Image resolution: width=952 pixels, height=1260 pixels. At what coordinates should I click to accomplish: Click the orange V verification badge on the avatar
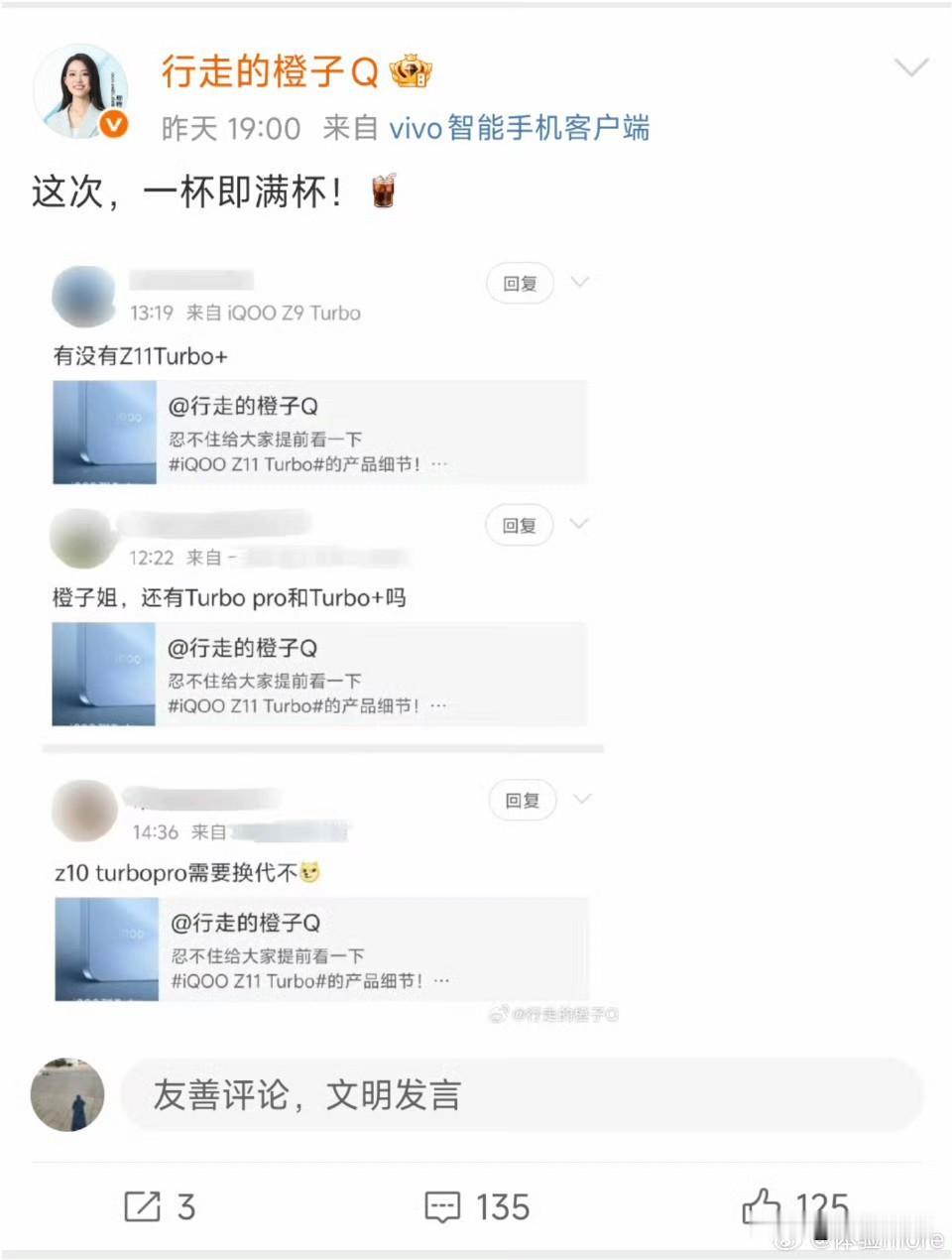click(x=112, y=126)
